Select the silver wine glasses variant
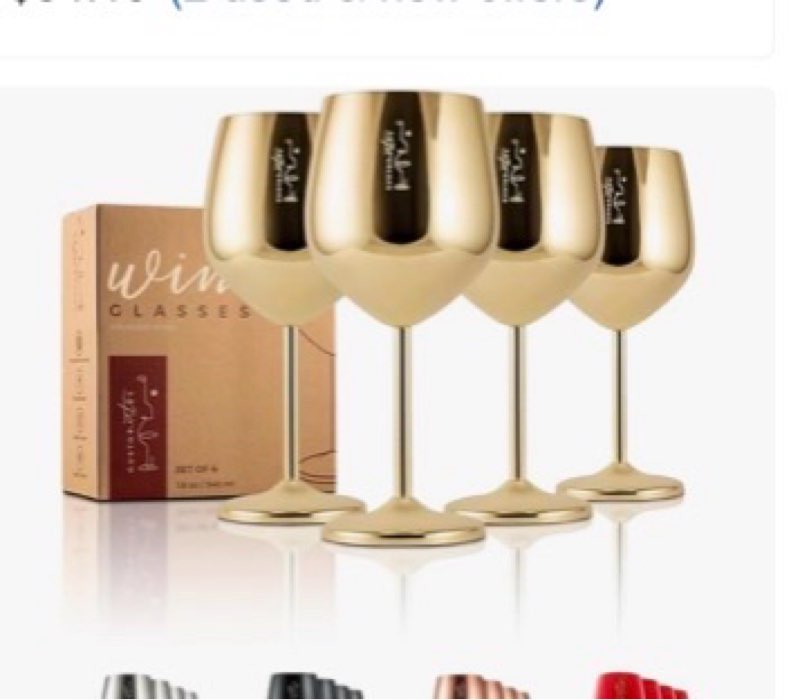Viewport: 800px width, 700px height. [144, 687]
